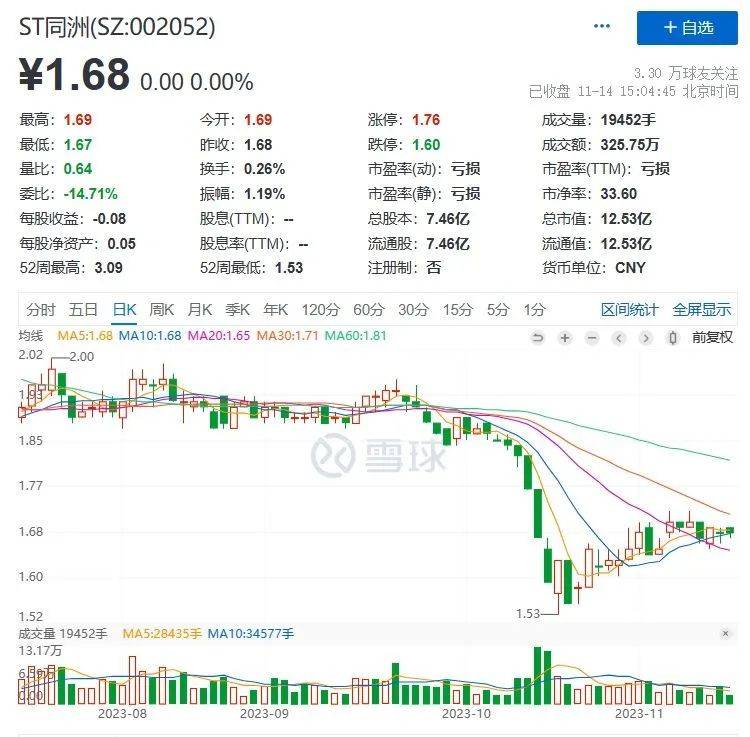This screenshot has width=750, height=737.
Task: Close the 成交量 volume indicator panel
Action: click(726, 633)
